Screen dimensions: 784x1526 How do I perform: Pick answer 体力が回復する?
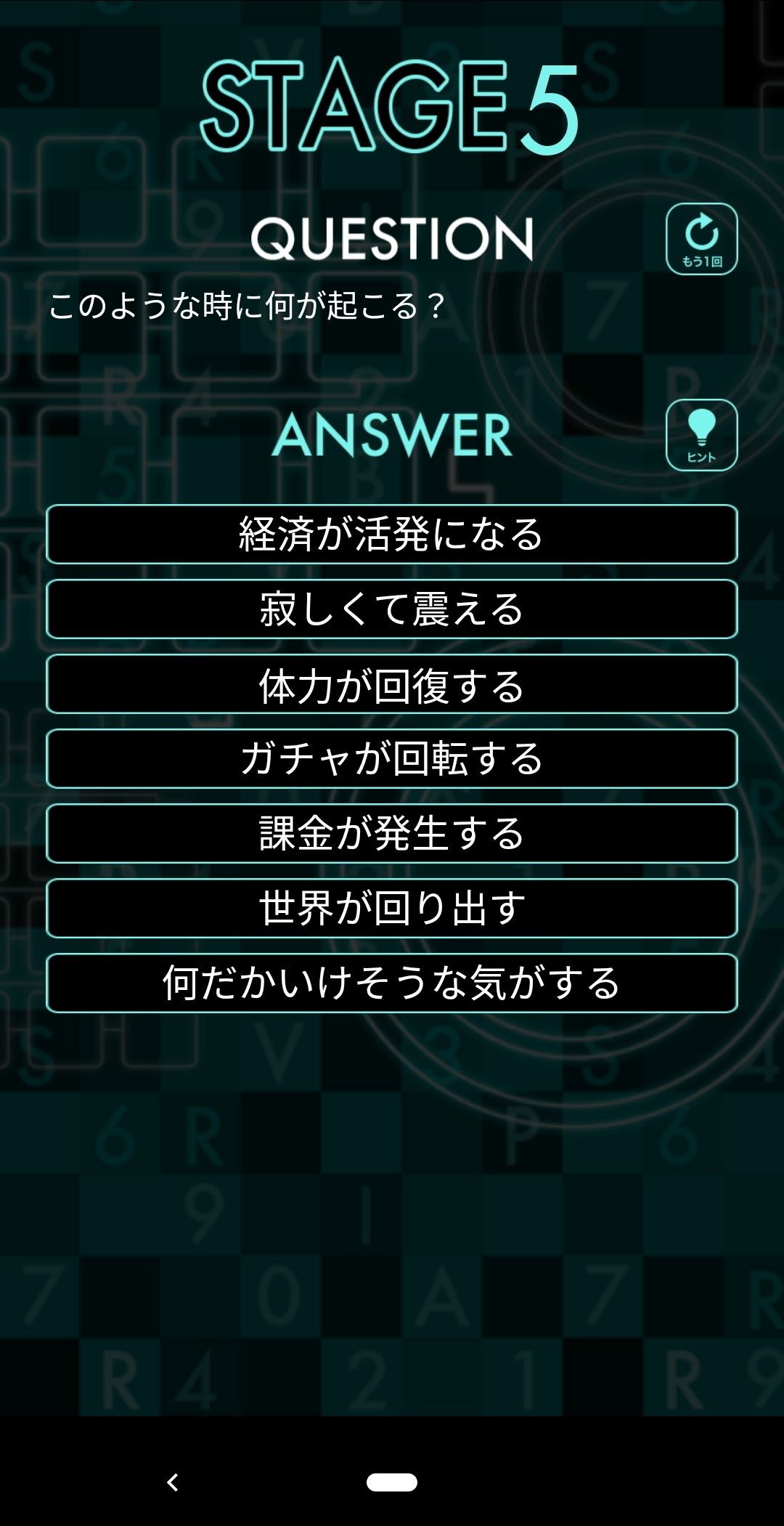point(392,684)
